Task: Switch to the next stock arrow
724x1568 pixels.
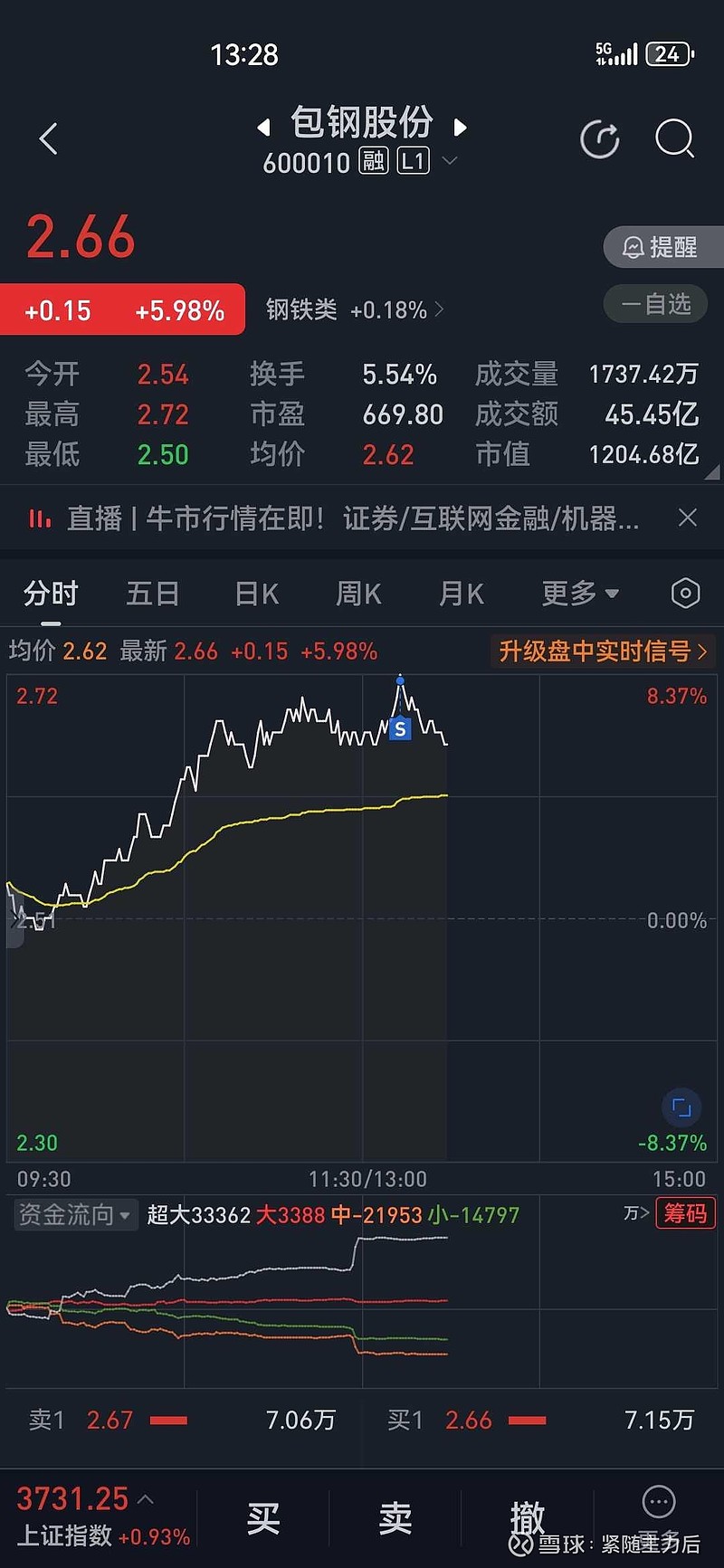Action: tap(460, 128)
